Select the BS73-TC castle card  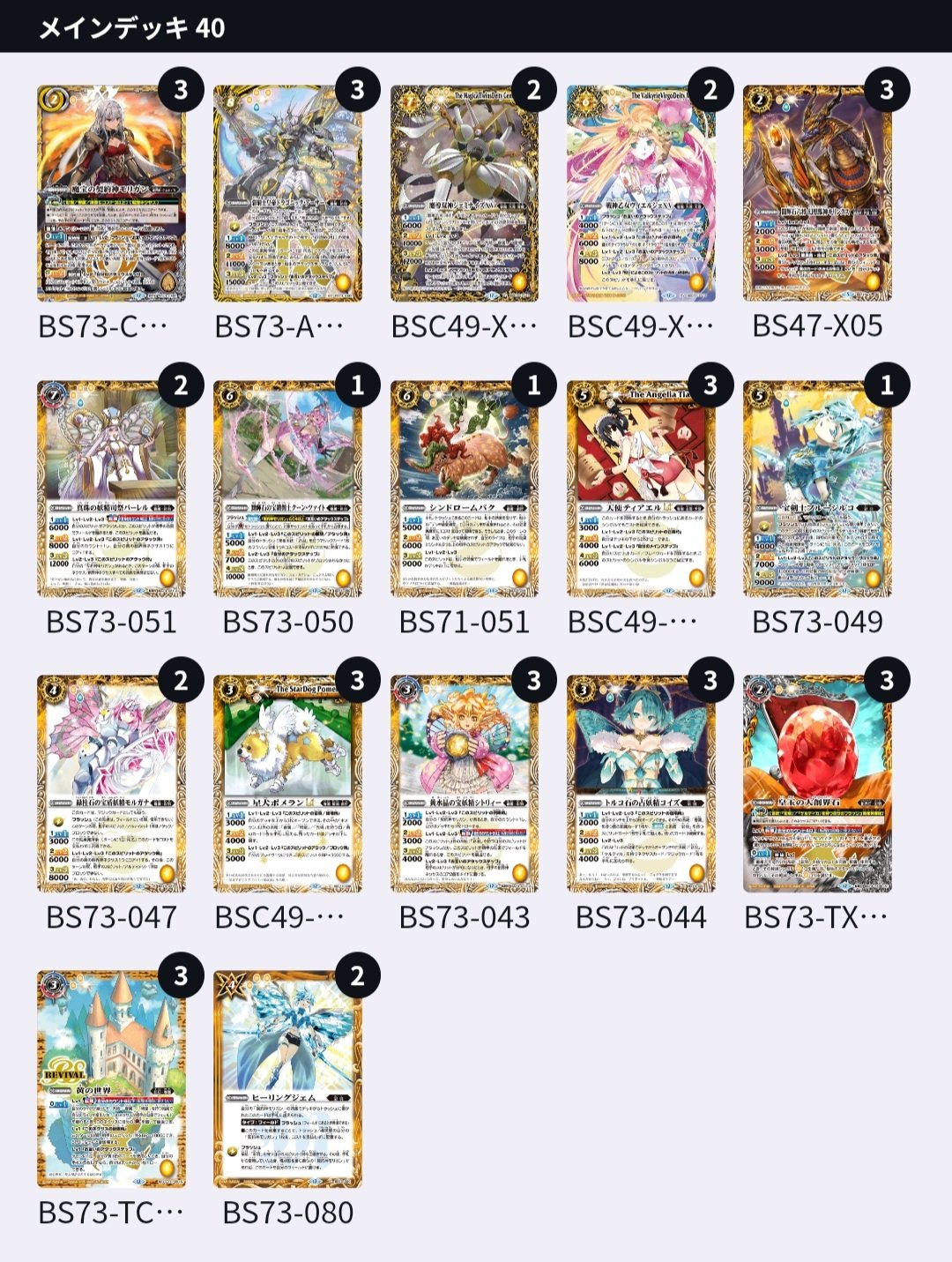click(x=111, y=1080)
